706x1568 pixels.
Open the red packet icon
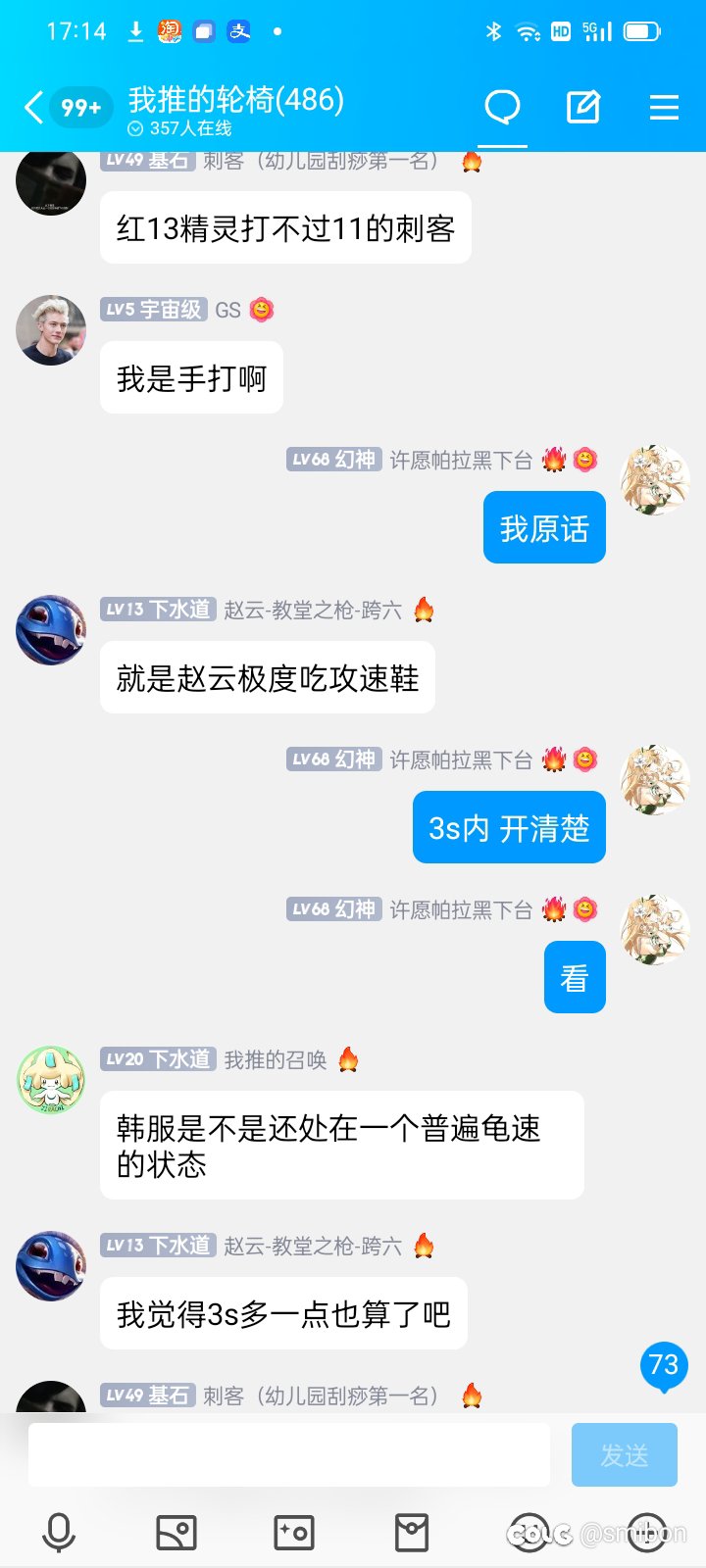click(x=412, y=1533)
